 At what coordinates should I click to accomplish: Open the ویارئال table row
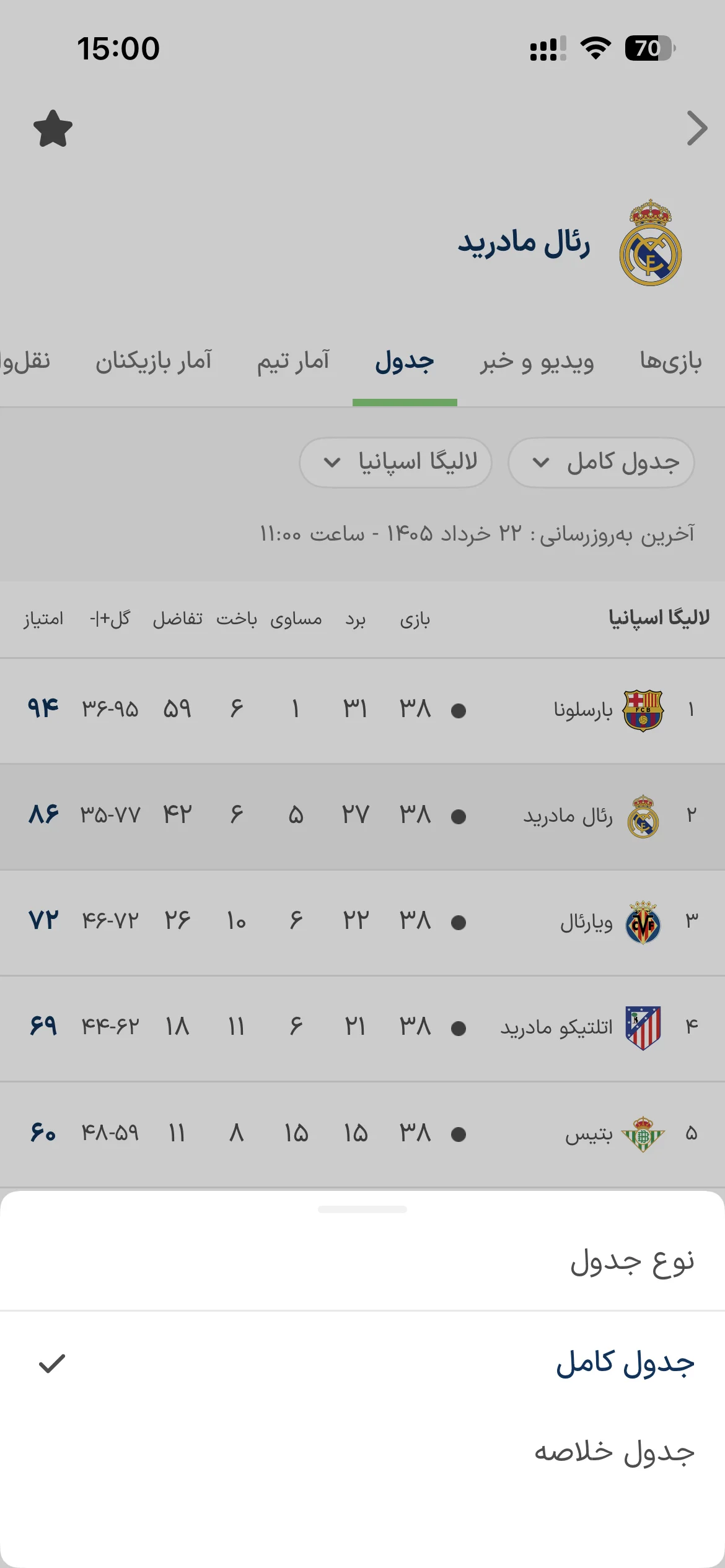tap(362, 922)
